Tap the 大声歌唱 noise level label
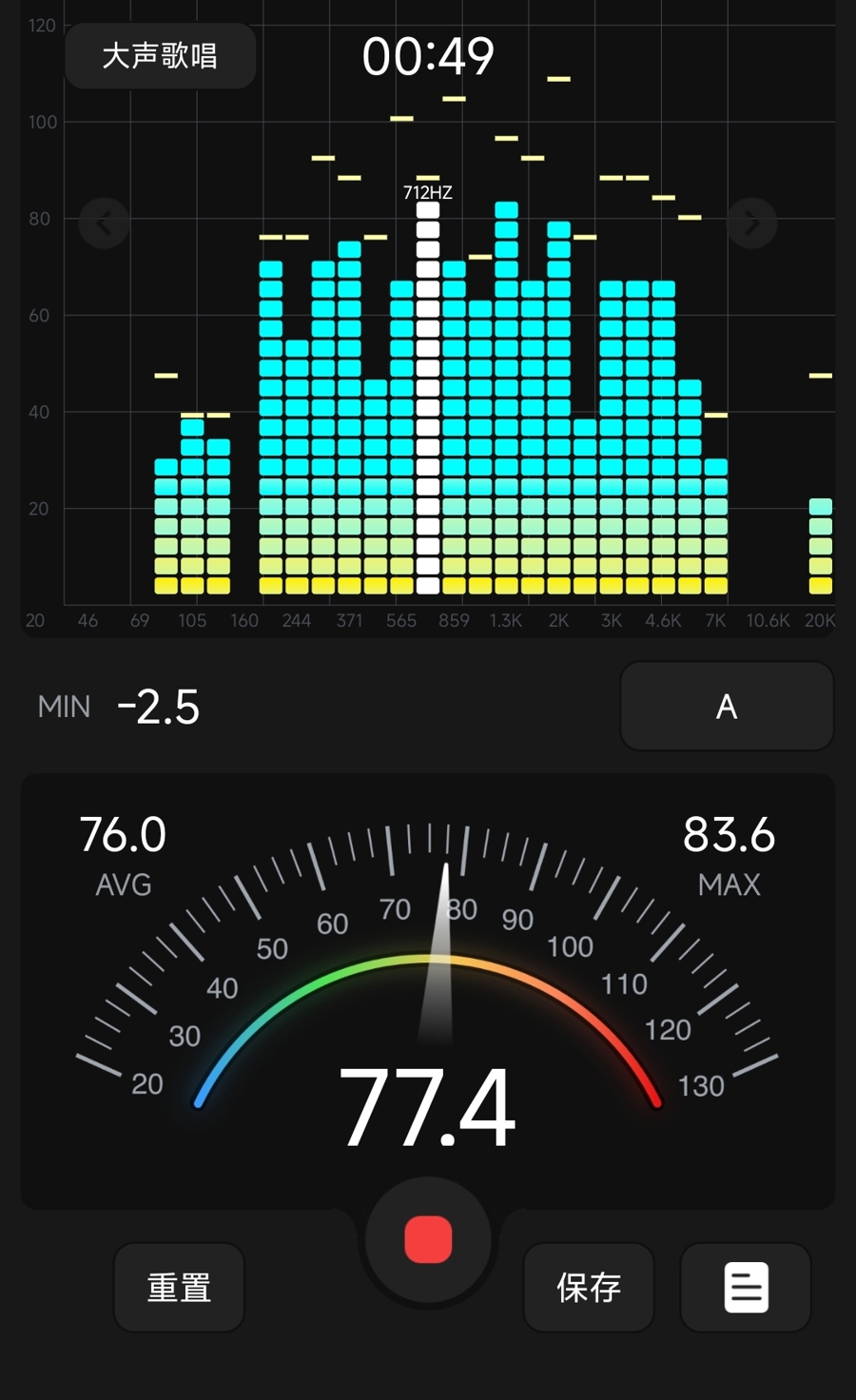The height and width of the screenshot is (1400, 856). (x=160, y=56)
